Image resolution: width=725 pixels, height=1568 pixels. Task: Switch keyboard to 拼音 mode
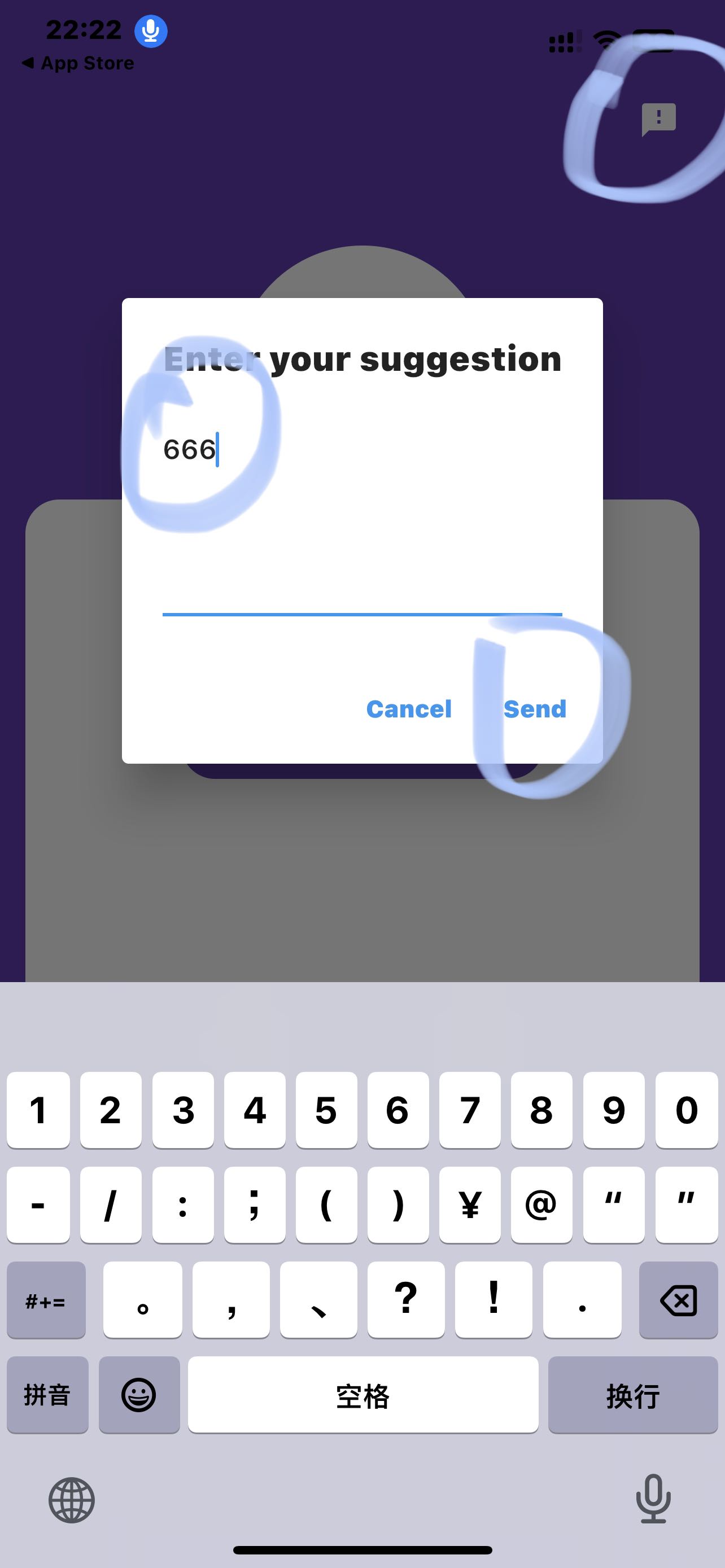(47, 1395)
